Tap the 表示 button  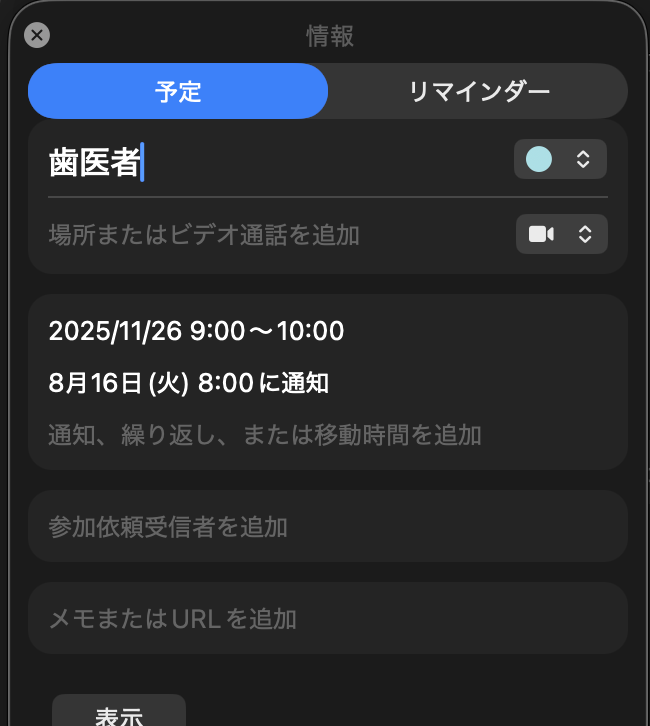pyautogui.click(x=118, y=714)
